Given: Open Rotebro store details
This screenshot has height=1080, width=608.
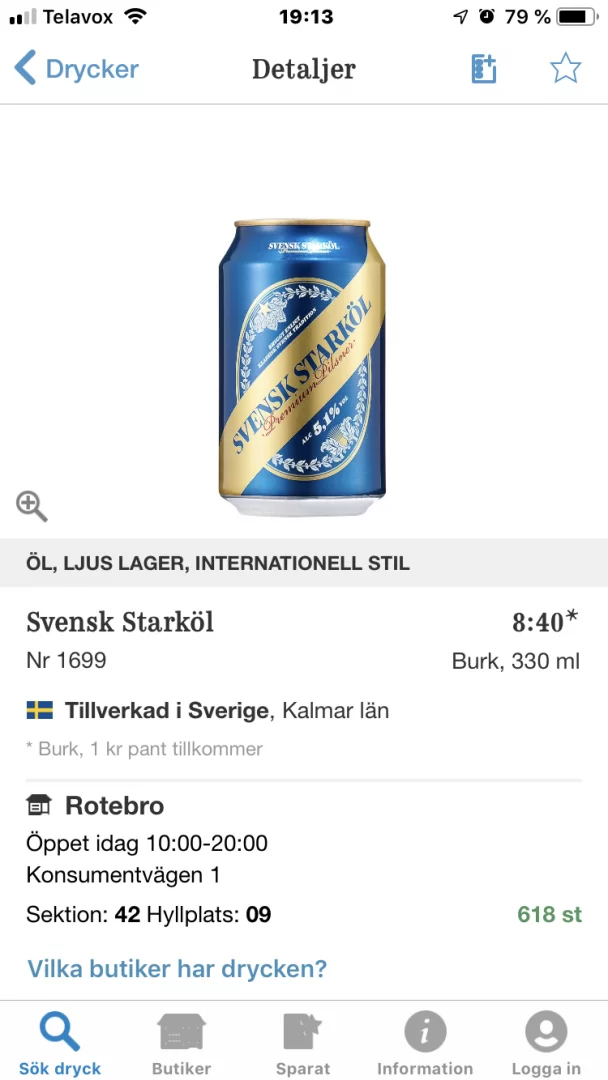Looking at the screenshot, I should click(114, 806).
